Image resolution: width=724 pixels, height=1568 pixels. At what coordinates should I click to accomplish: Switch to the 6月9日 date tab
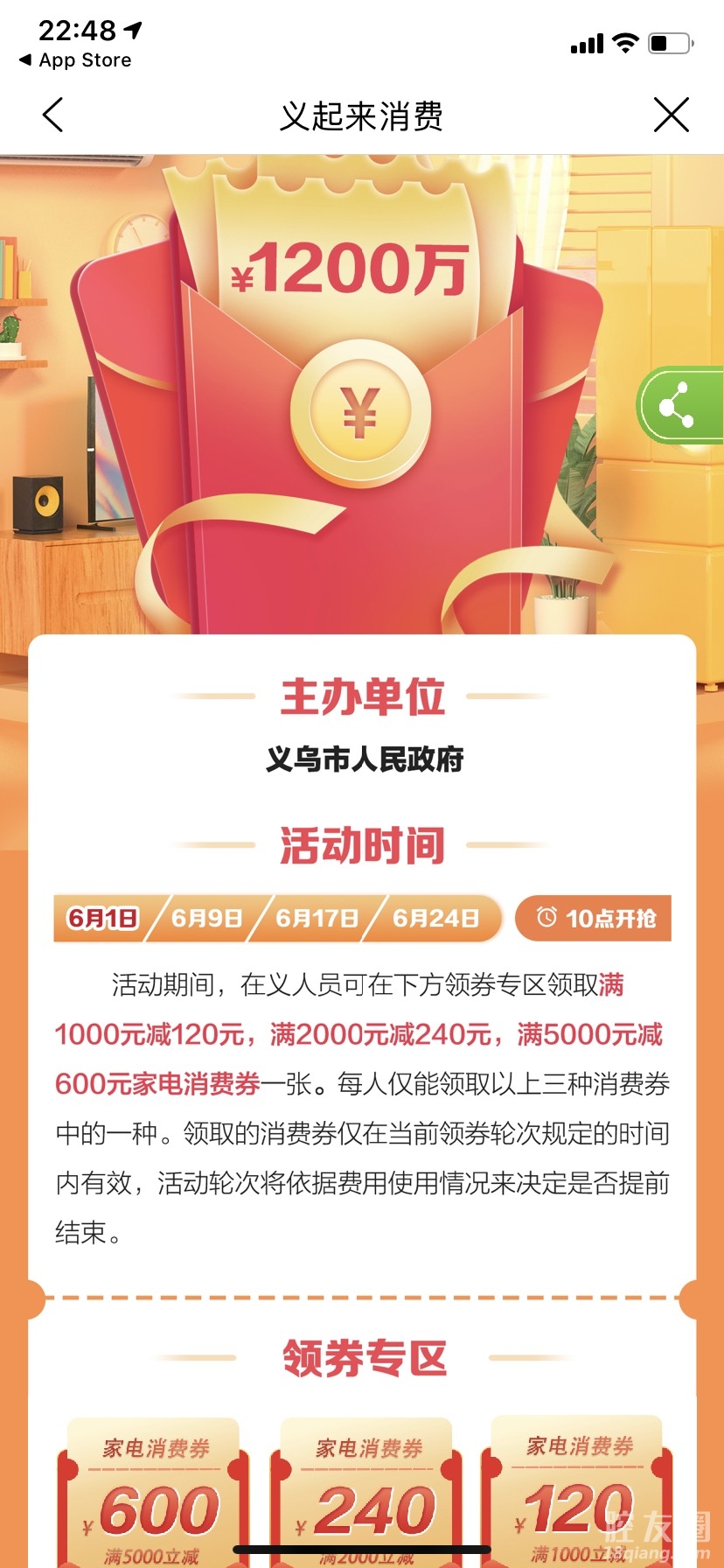(206, 918)
